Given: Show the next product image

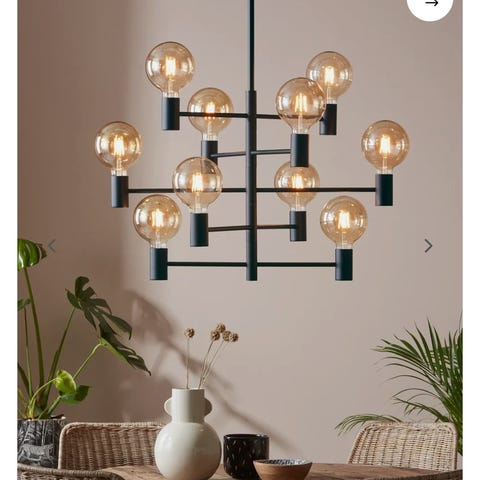Looking at the screenshot, I should [428, 246].
